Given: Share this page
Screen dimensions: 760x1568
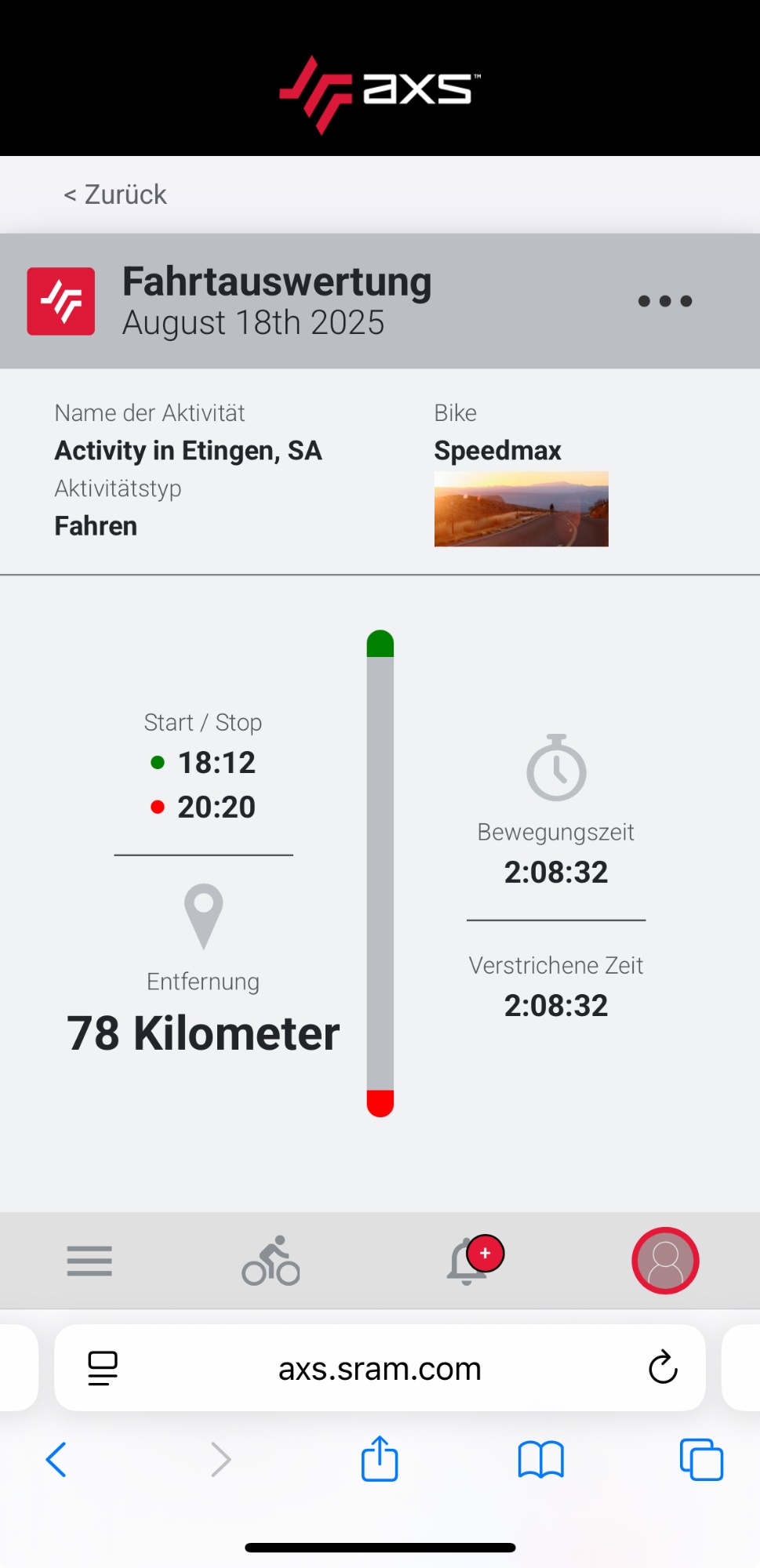Looking at the screenshot, I should tap(380, 1459).
